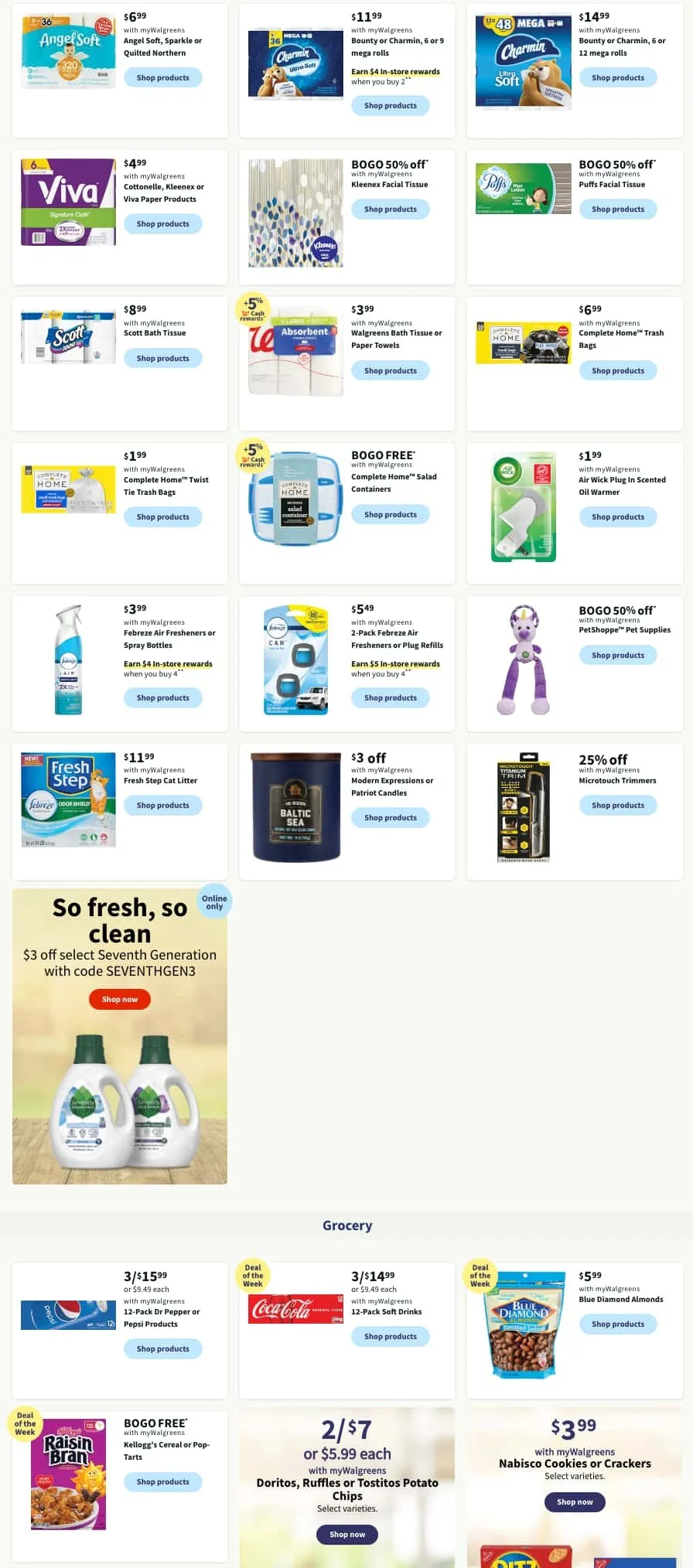Shop PetShoppe Pet Supplies products

pos(617,655)
